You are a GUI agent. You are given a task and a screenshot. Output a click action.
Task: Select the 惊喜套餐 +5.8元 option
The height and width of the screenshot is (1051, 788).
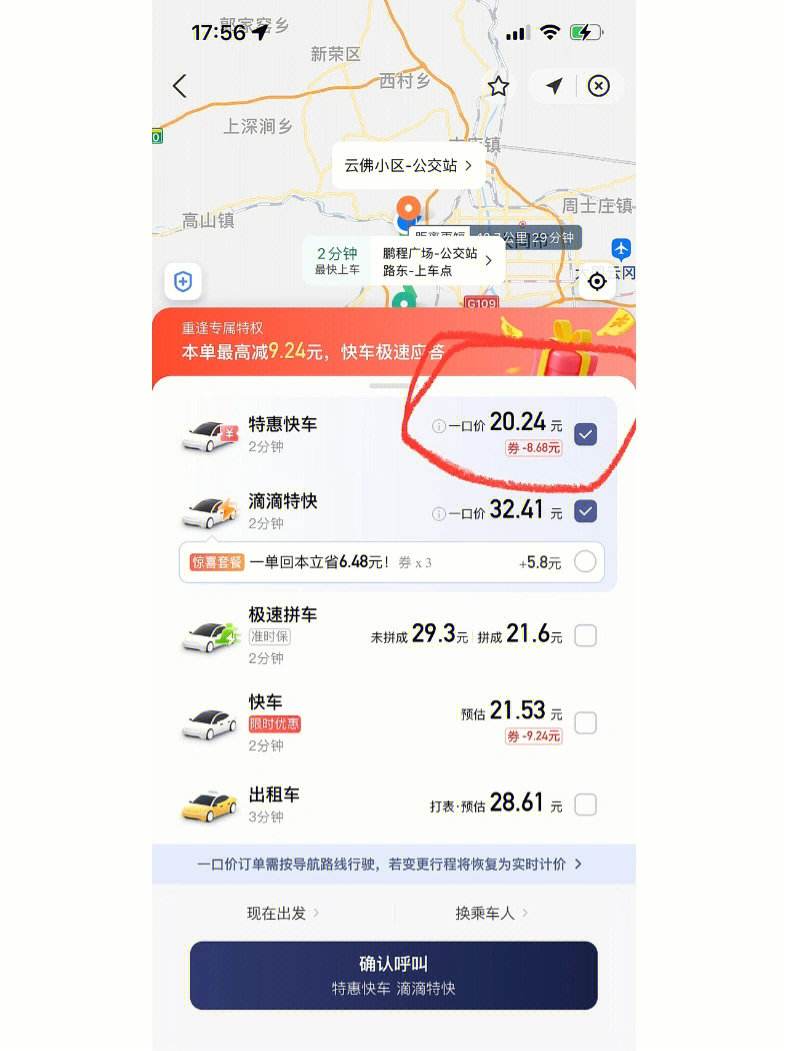coord(585,562)
